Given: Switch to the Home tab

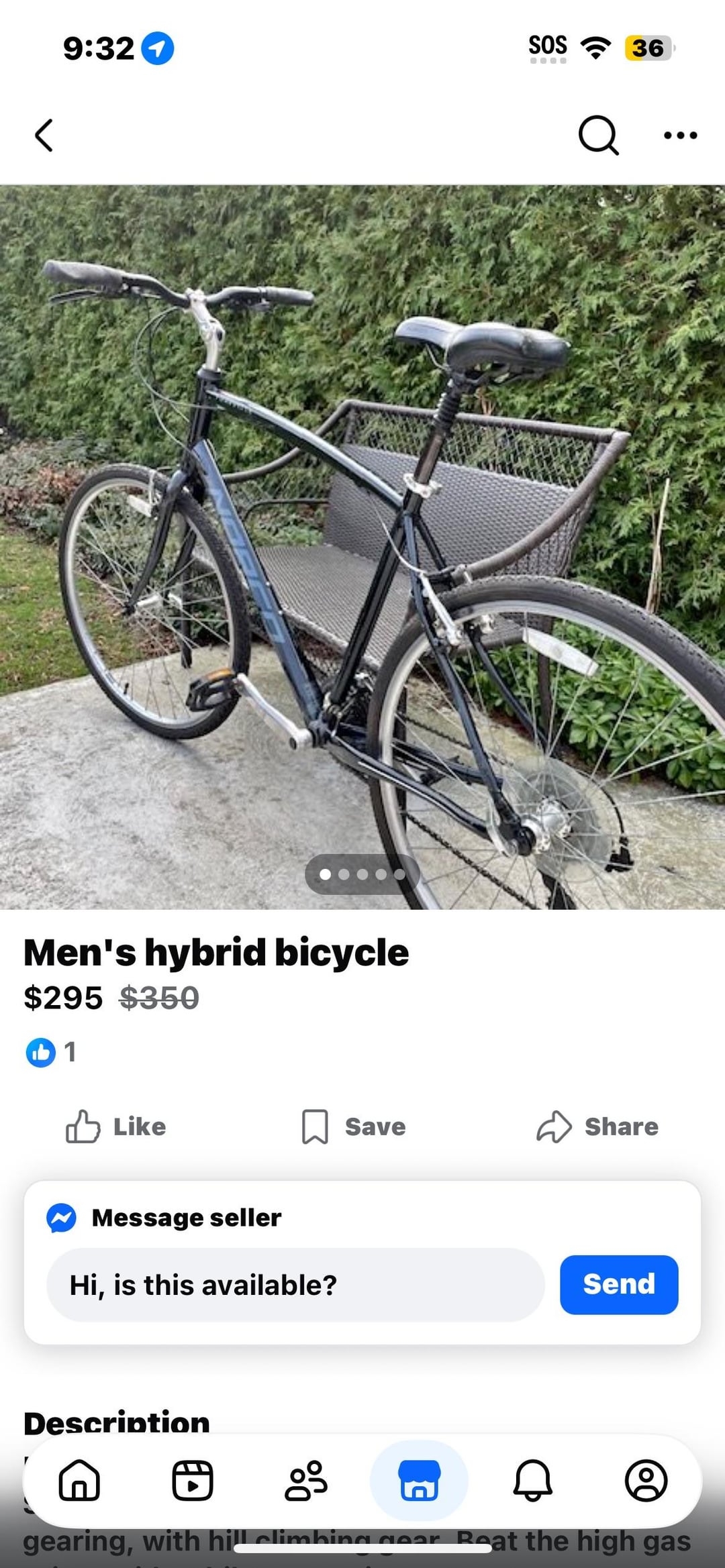Looking at the screenshot, I should pos(80,1480).
